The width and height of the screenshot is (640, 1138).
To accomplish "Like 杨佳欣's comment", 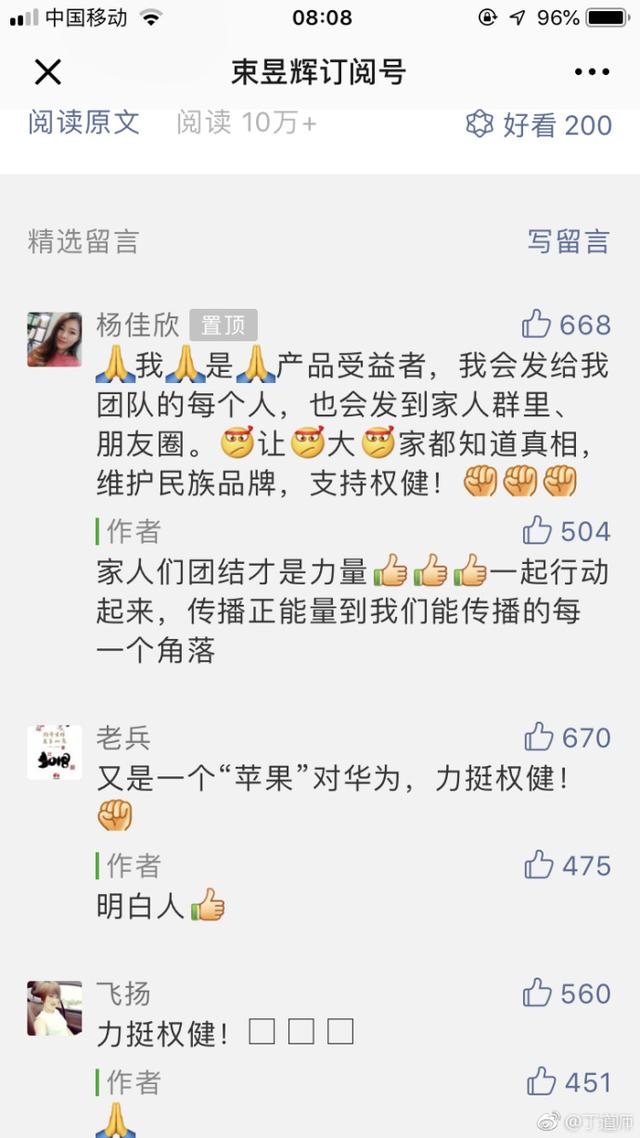I will [x=537, y=324].
